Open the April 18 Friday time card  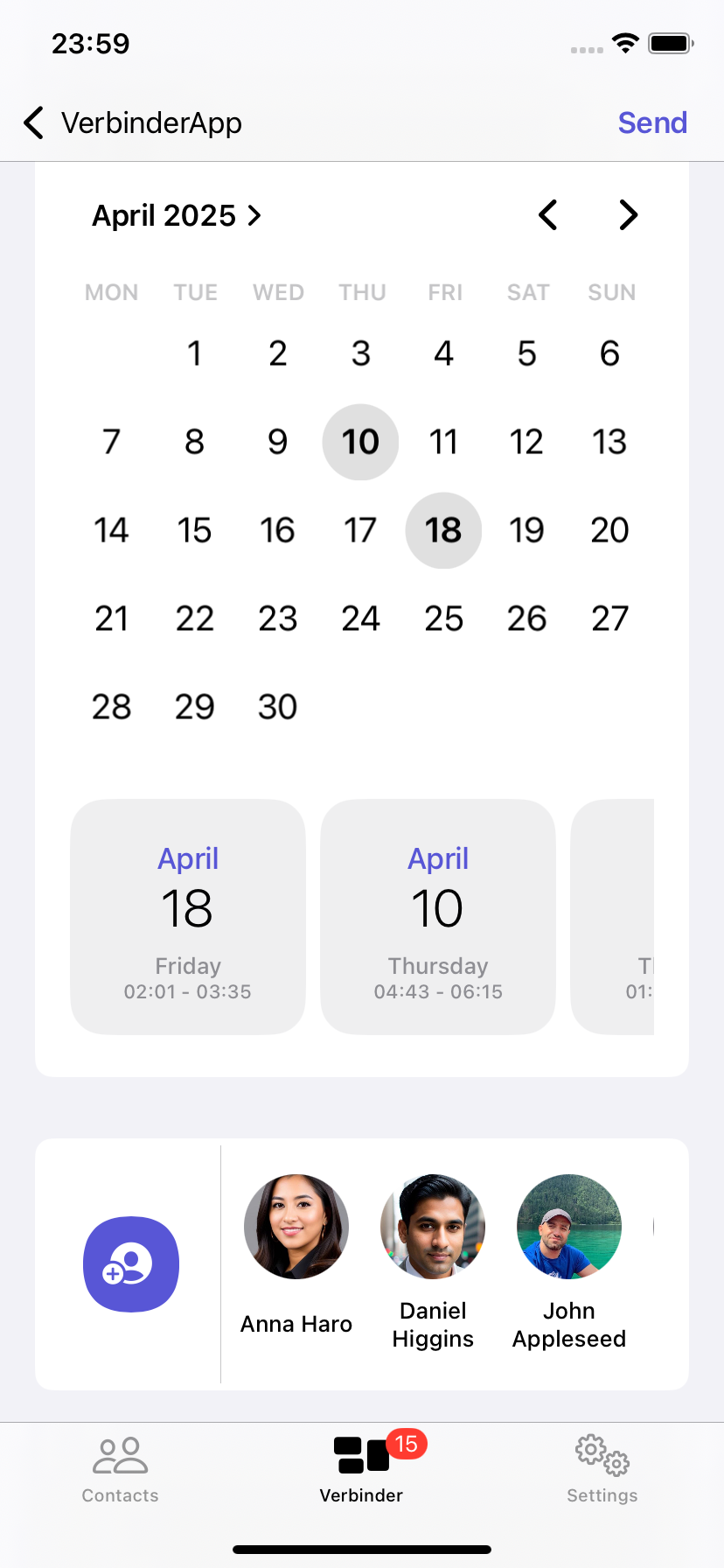click(x=188, y=917)
